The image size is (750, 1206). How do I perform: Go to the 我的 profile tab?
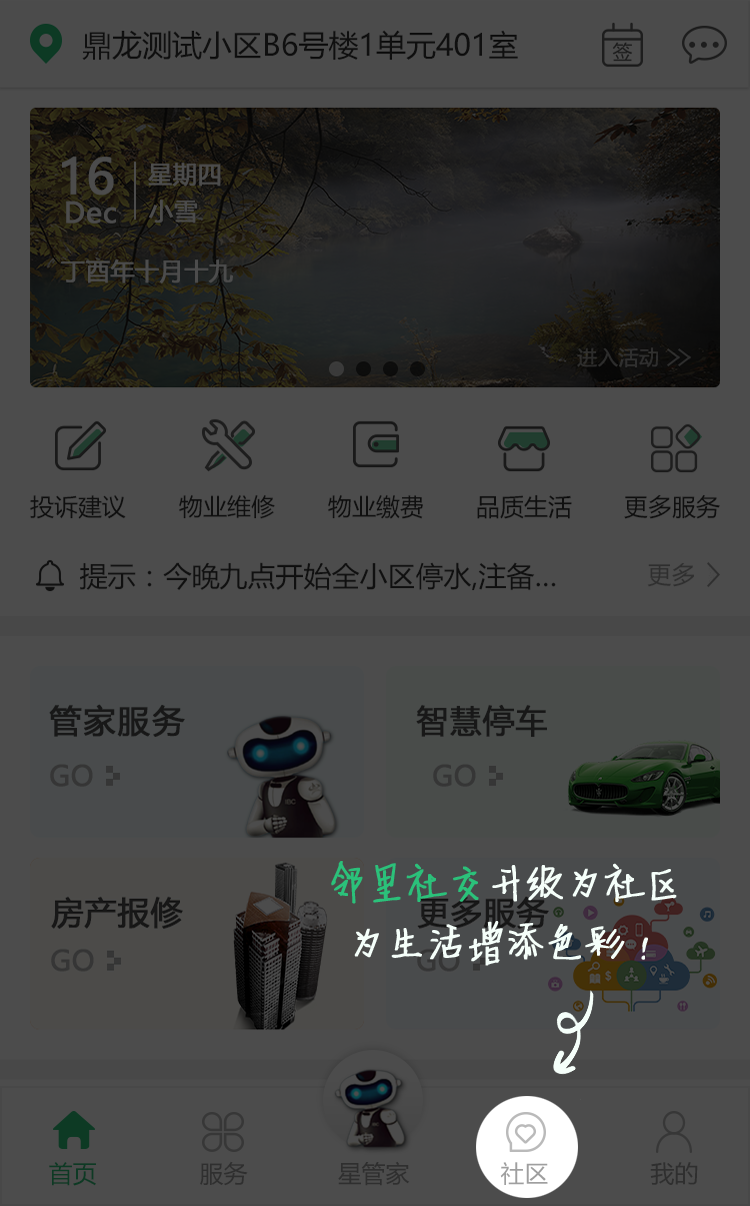[674, 1148]
